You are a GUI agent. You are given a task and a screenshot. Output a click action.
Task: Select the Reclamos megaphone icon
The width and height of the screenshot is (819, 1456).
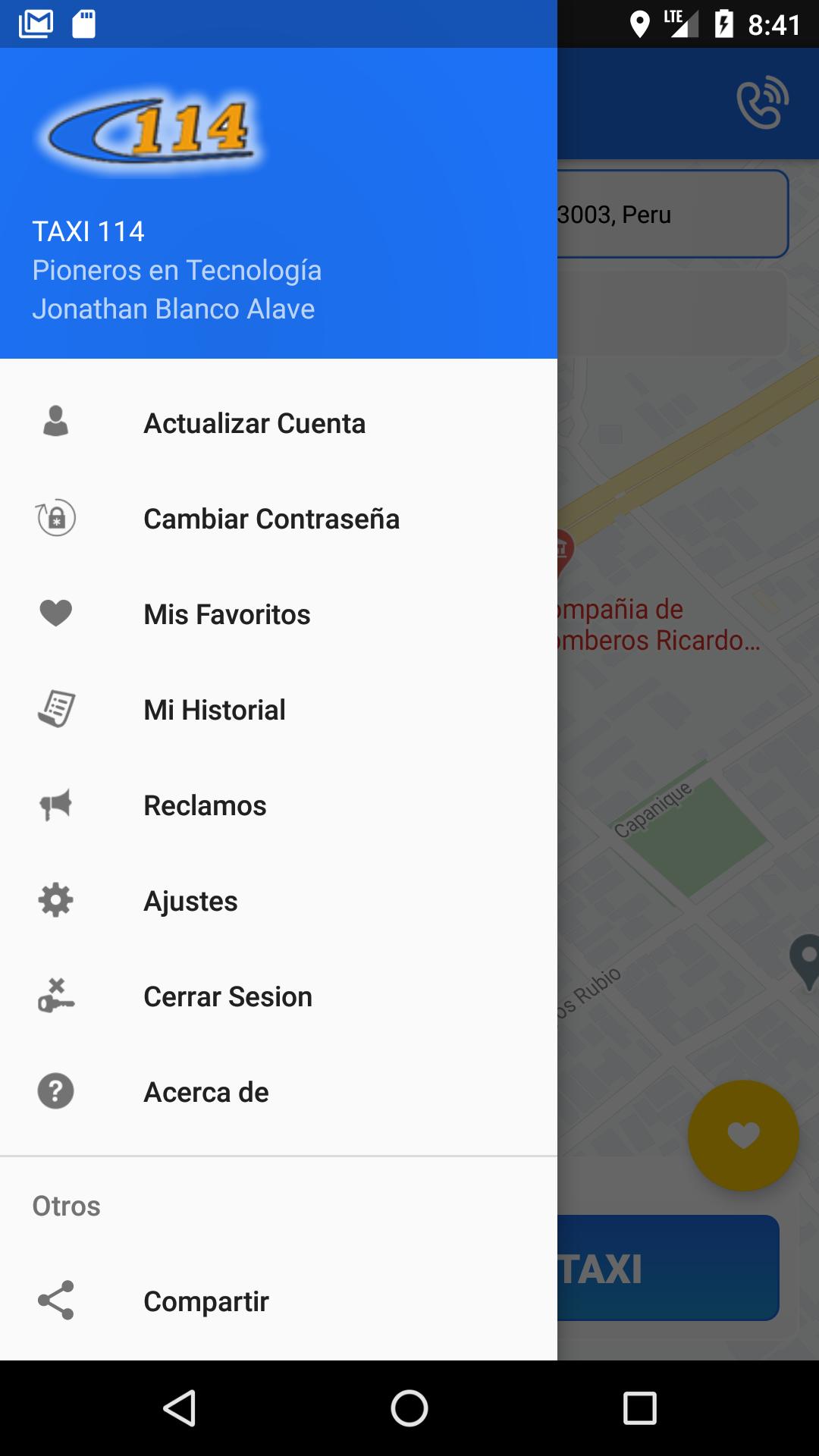click(55, 805)
